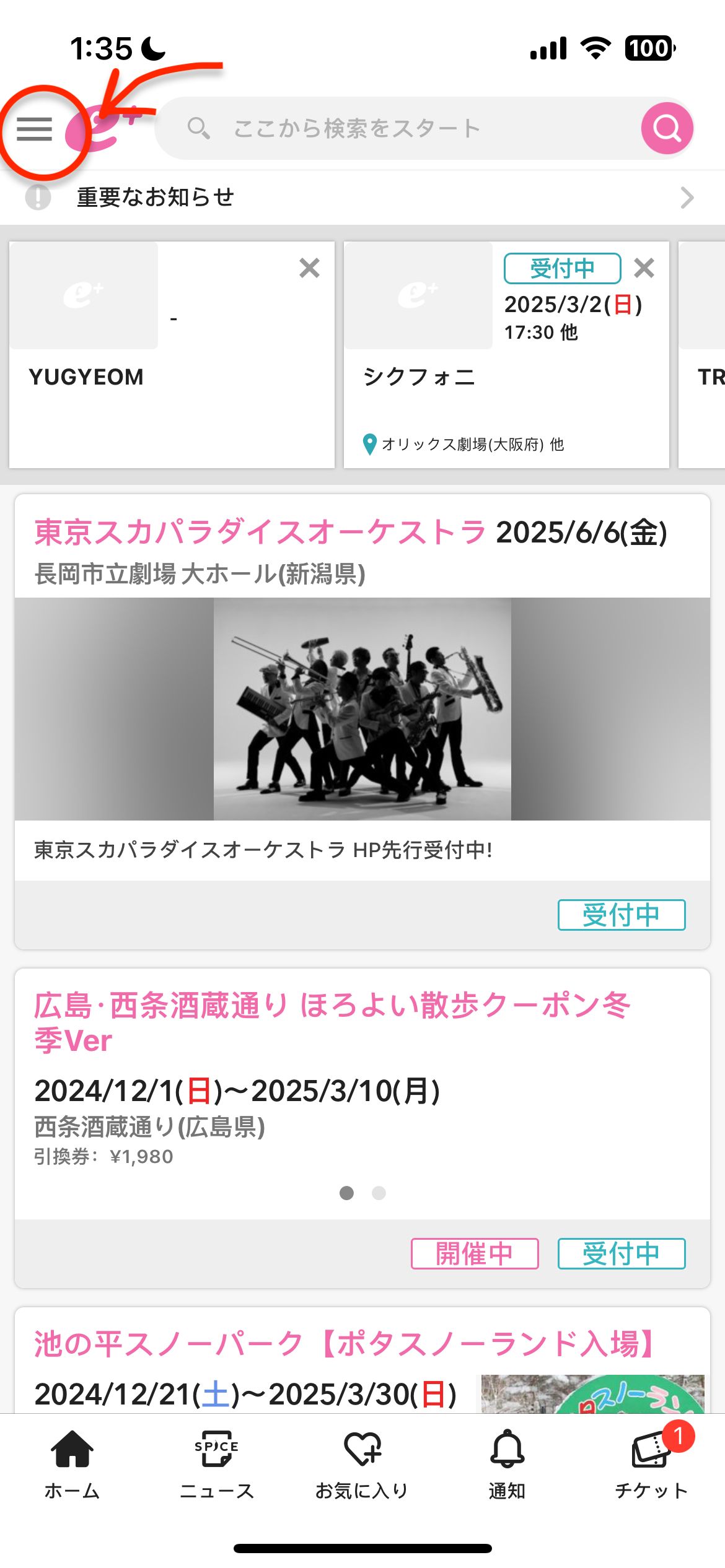725x1568 pixels.
Task: Switch to the お気に入り tab
Action: [362, 1464]
